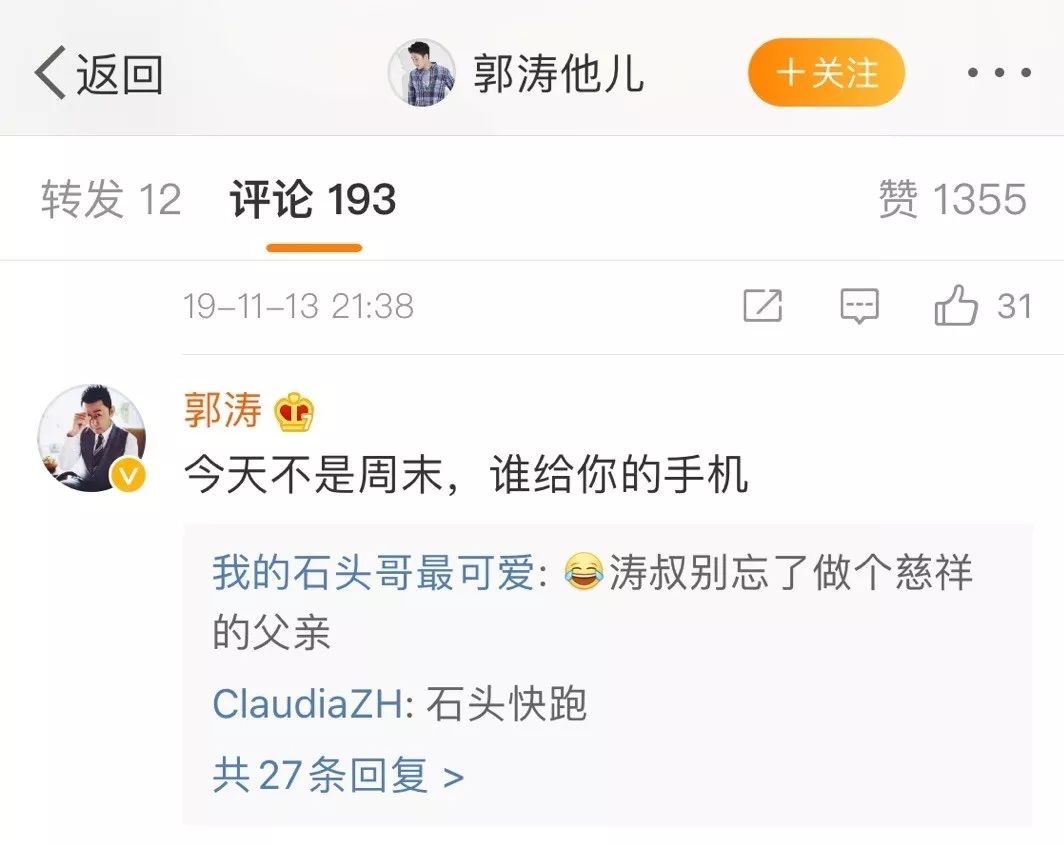The height and width of the screenshot is (844, 1064).
Task: Follow 郭涛他儿 with the 关注 button
Action: coord(826,73)
